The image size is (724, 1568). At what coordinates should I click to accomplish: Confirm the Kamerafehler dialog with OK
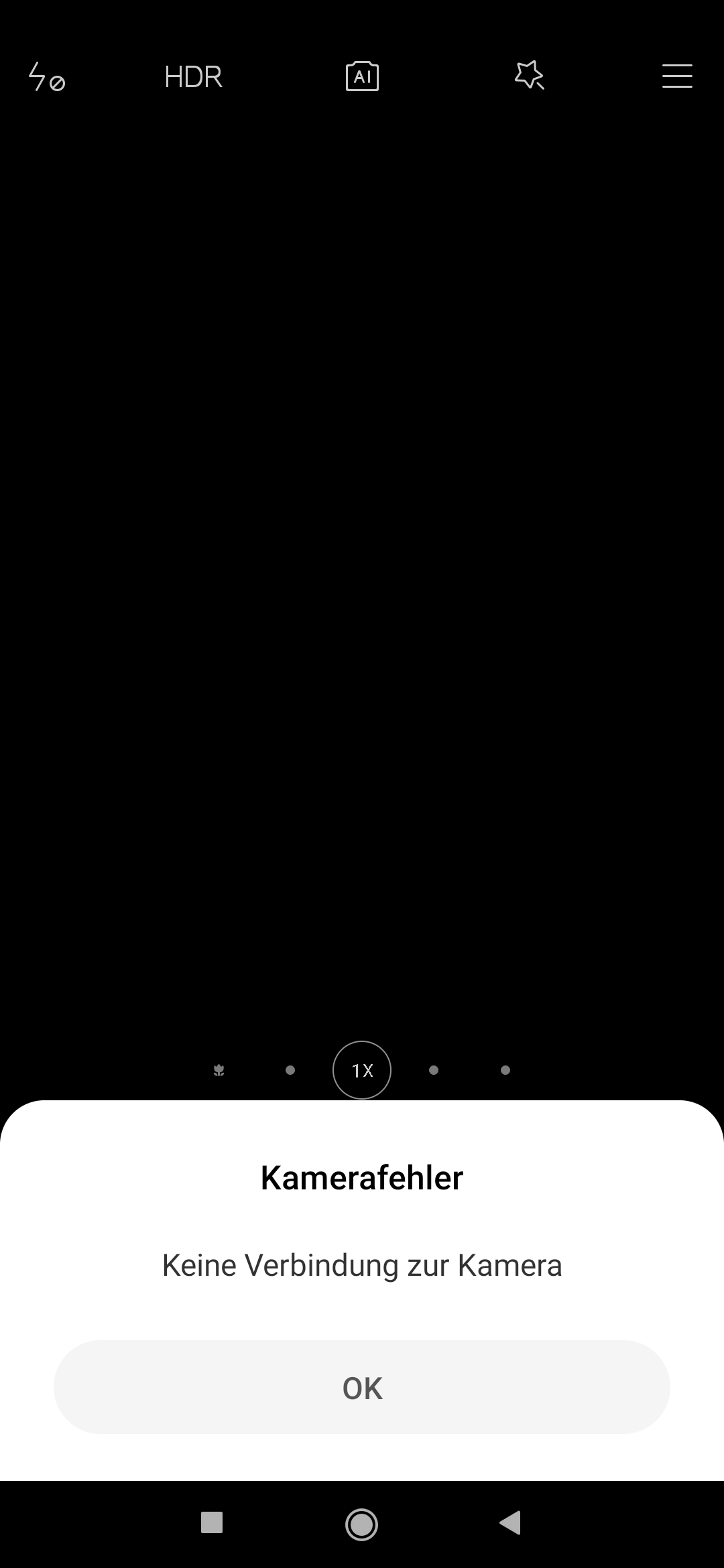362,1387
